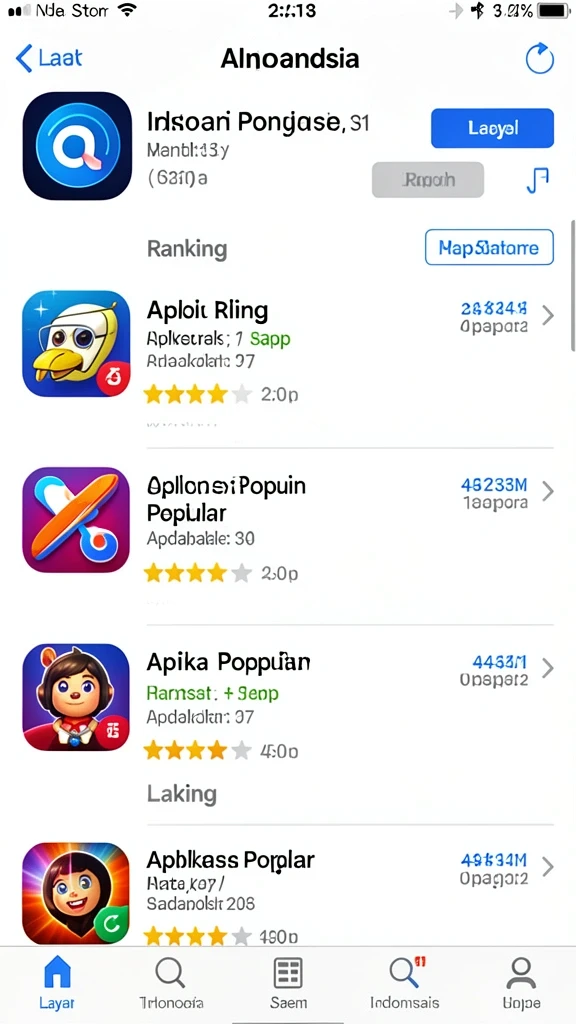576x1024 pixels.
Task: Tap the music note icon
Action: (537, 180)
